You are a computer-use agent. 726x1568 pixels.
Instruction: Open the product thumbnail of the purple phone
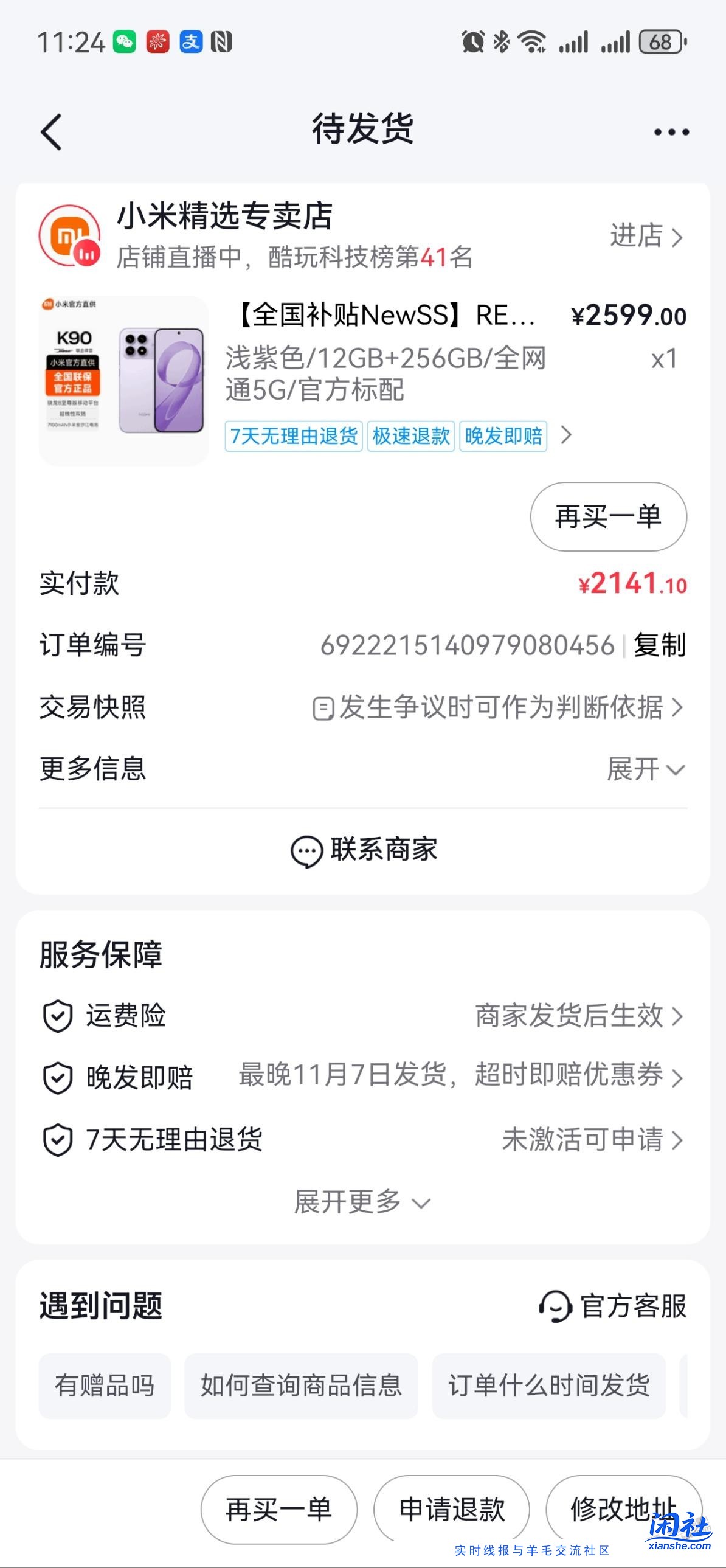tap(123, 378)
